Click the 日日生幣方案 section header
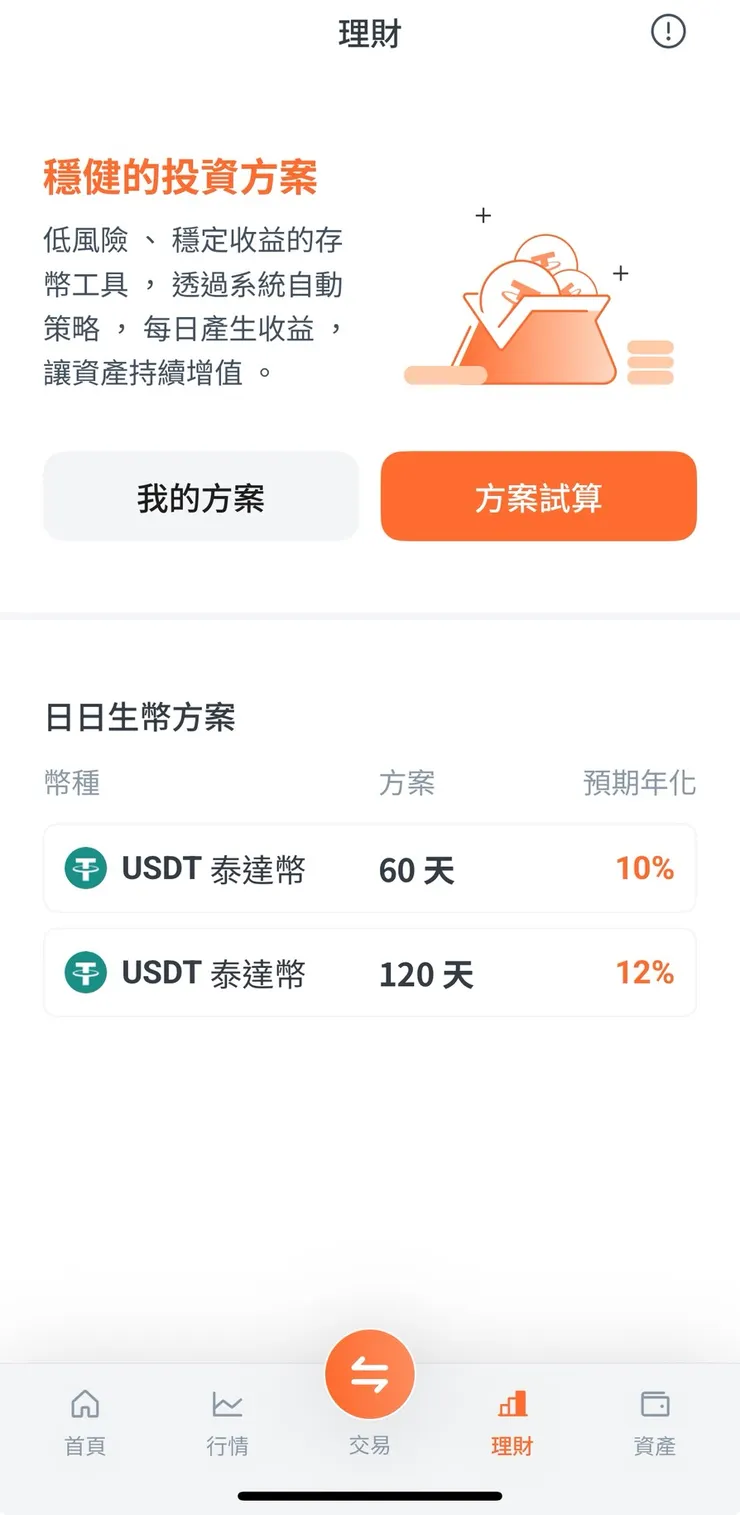740x1515 pixels. (x=140, y=717)
